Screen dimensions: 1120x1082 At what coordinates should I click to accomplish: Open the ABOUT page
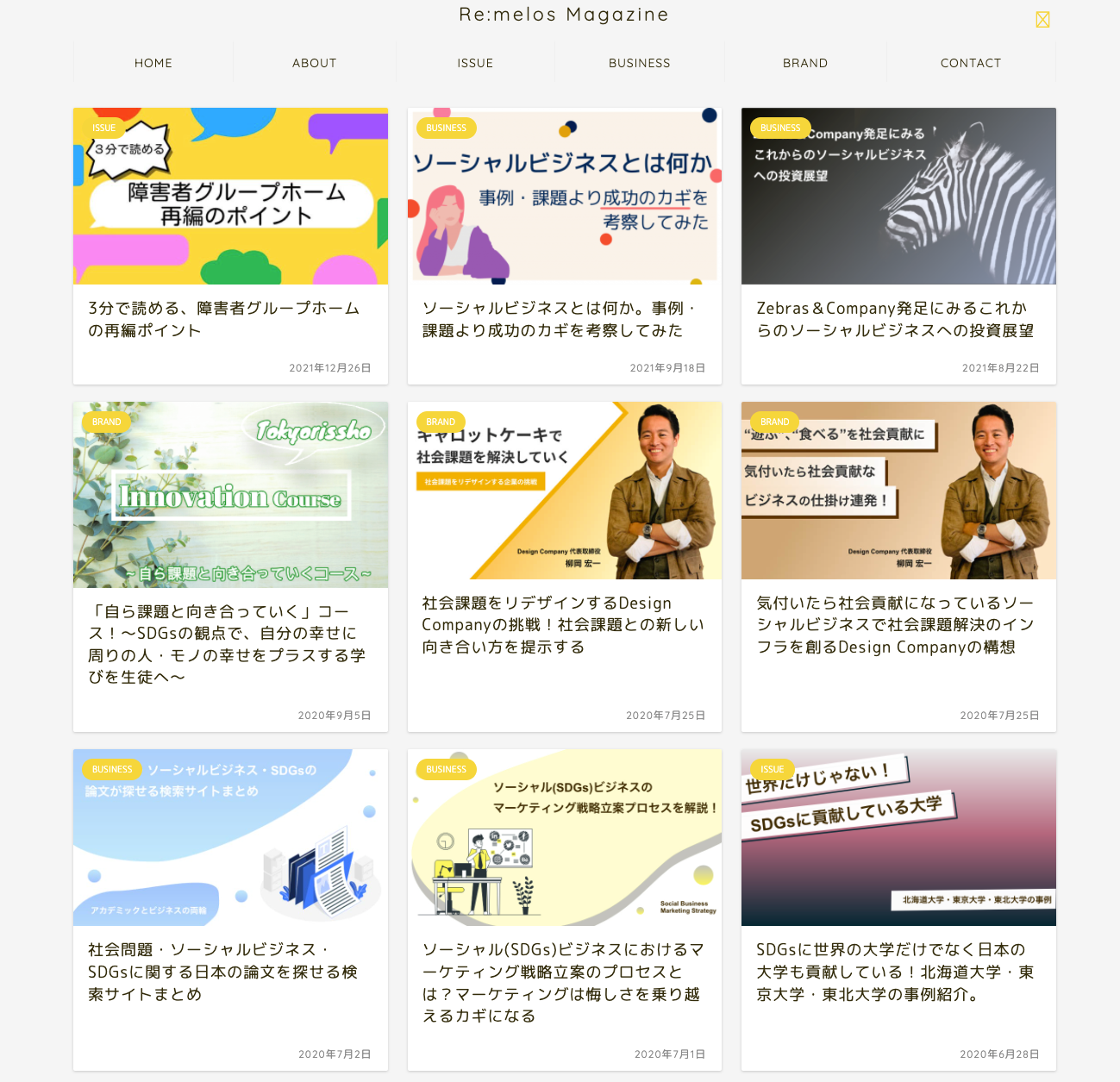(x=314, y=63)
